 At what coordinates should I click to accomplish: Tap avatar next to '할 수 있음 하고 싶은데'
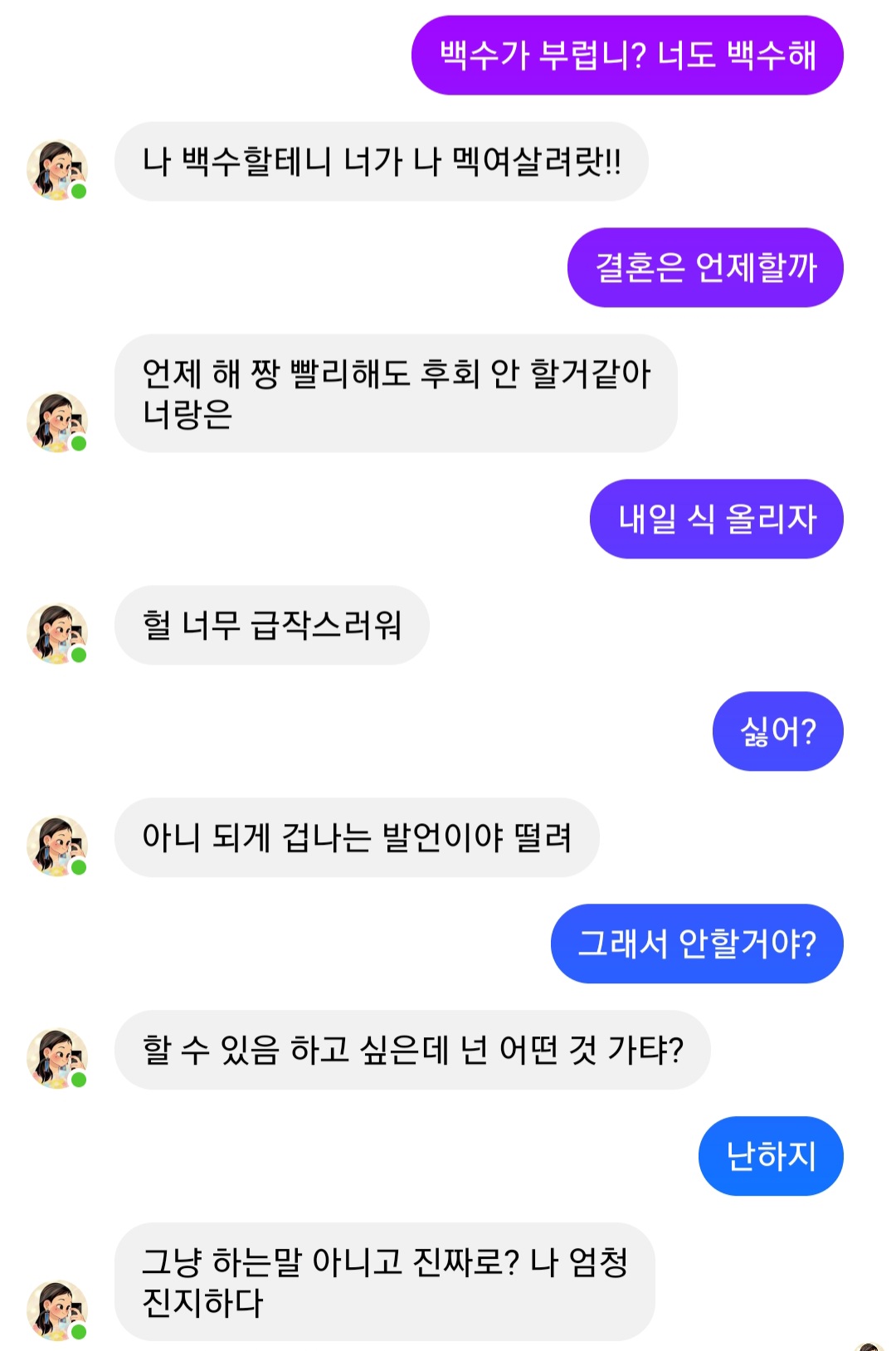[56, 1058]
